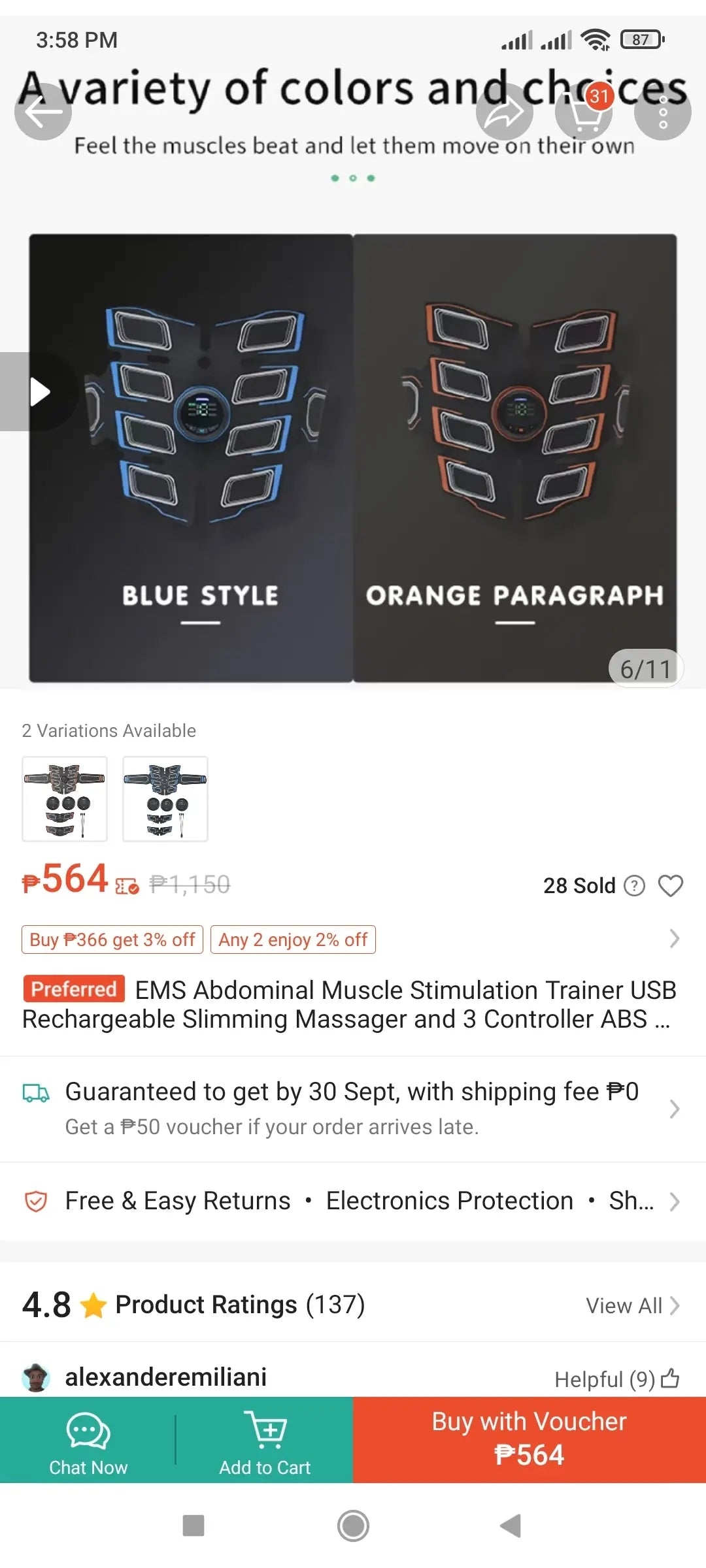Share this product
Screen dimensions: 706x1568
click(x=504, y=112)
